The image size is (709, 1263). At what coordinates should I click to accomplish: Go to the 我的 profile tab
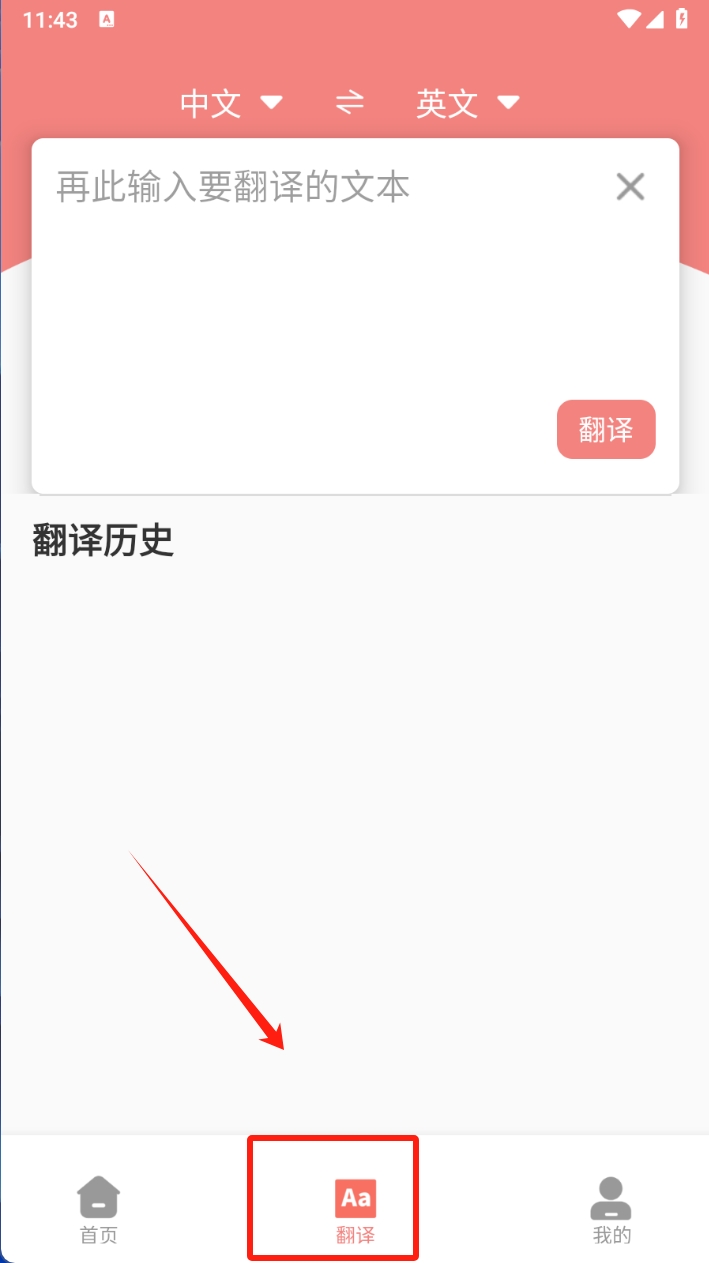point(611,1208)
